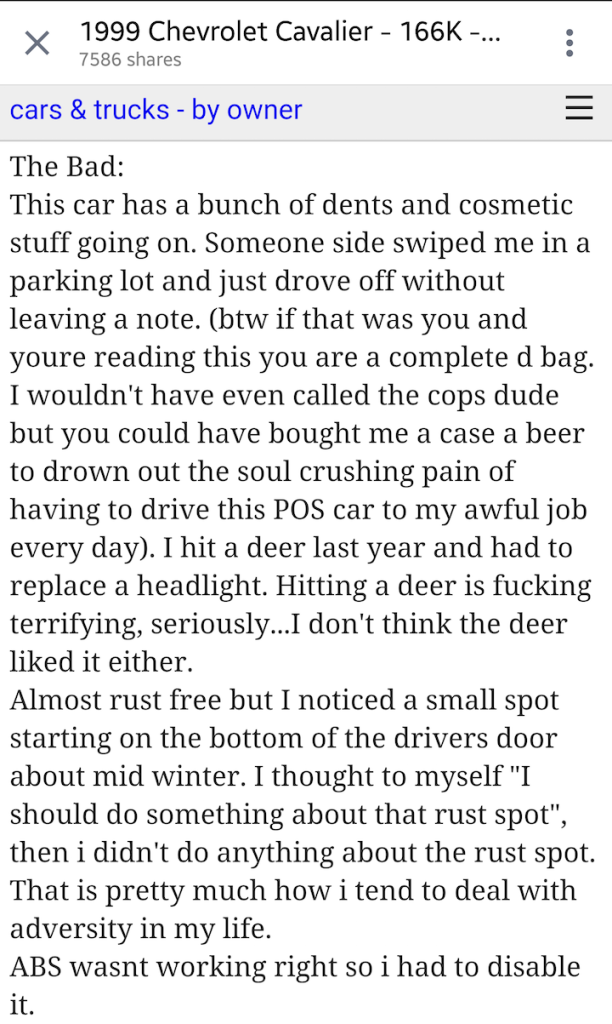Open the hamburger site menu
The image size is (612, 1024).
579,108
